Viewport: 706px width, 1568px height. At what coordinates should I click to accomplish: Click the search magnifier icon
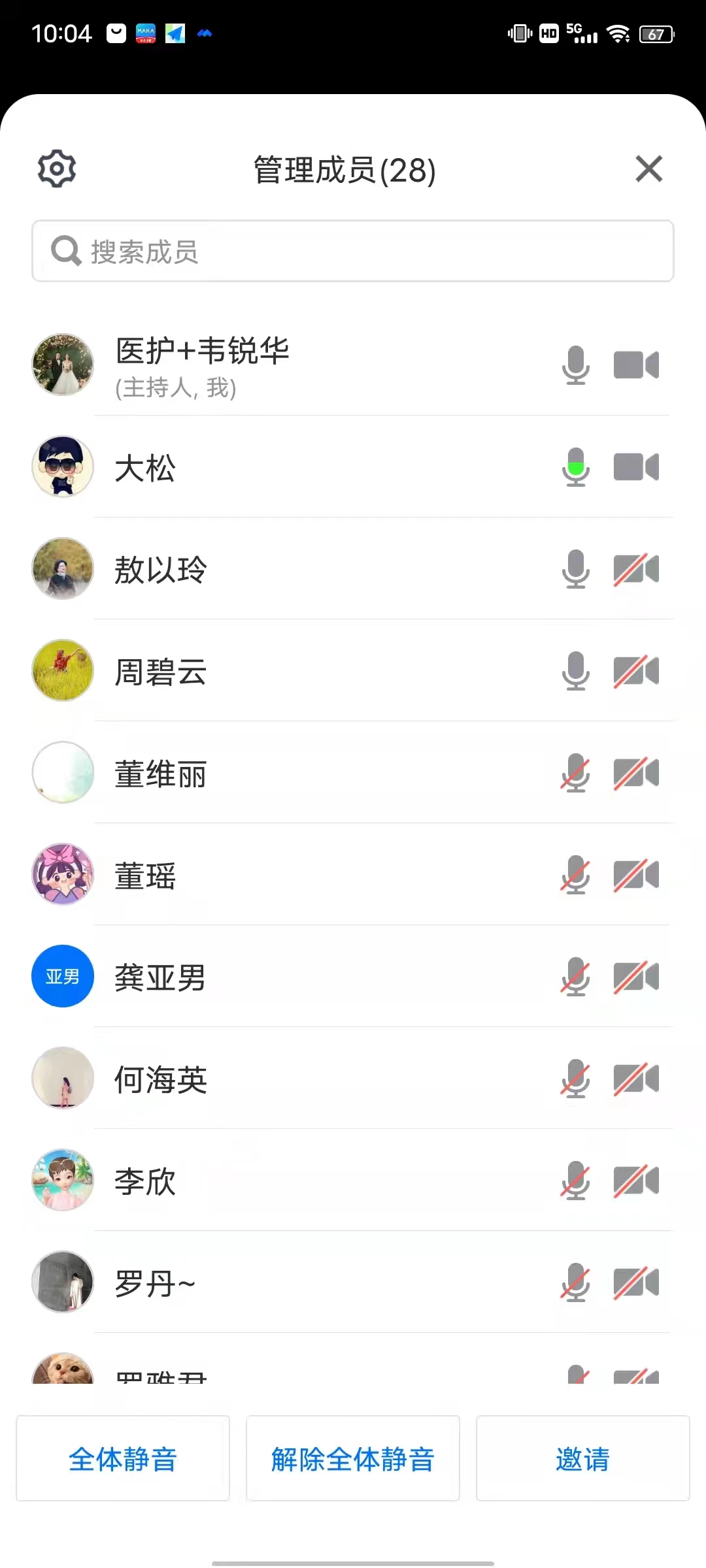[x=65, y=250]
